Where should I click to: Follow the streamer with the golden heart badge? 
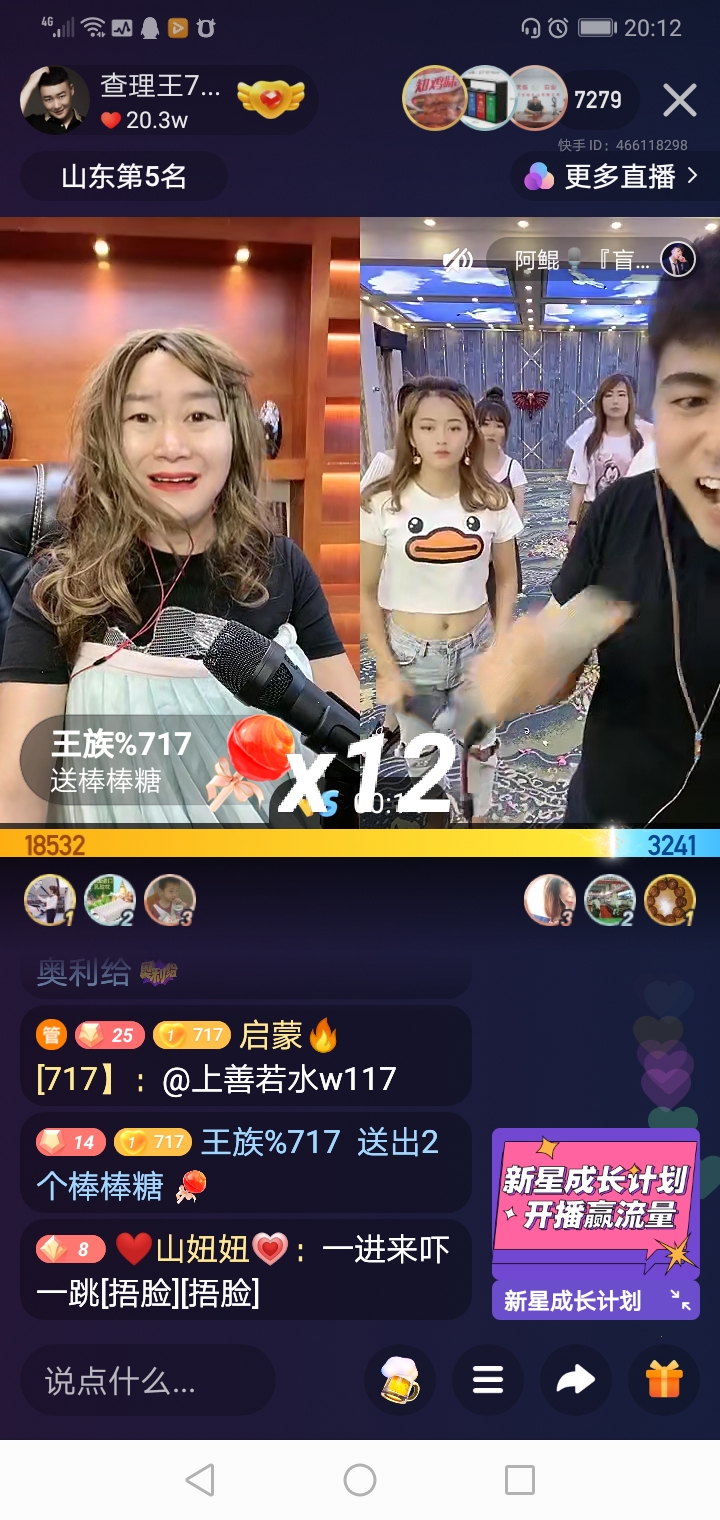270,100
